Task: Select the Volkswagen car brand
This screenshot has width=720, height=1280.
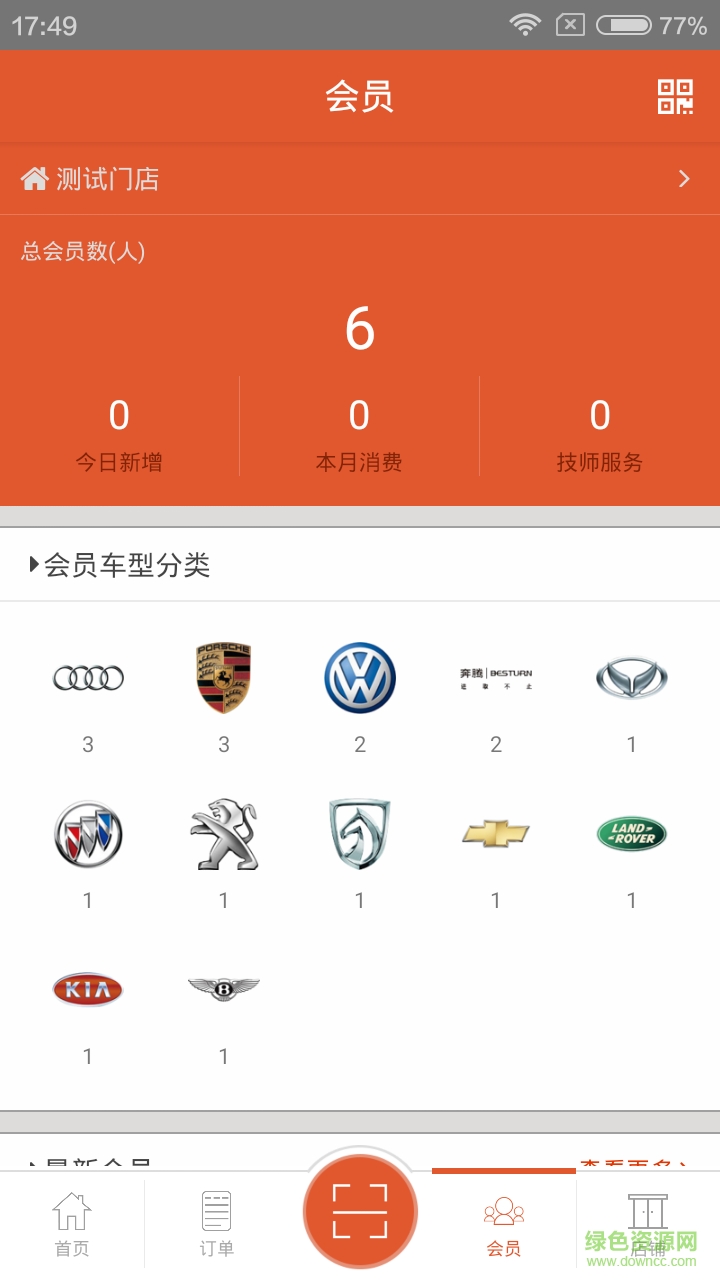Action: tap(360, 679)
